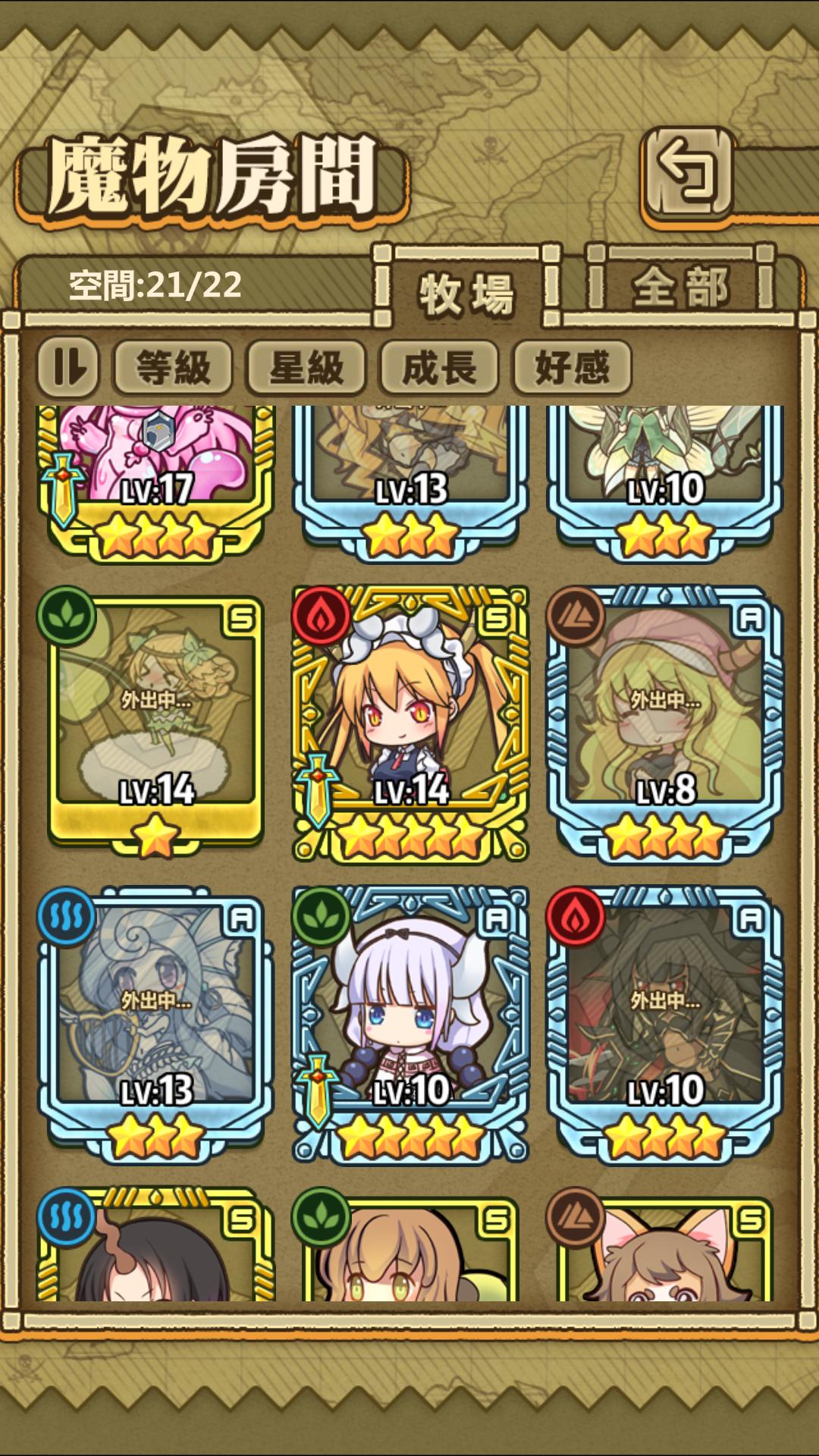
Task: Sort monsters by 星級
Action: (306, 368)
